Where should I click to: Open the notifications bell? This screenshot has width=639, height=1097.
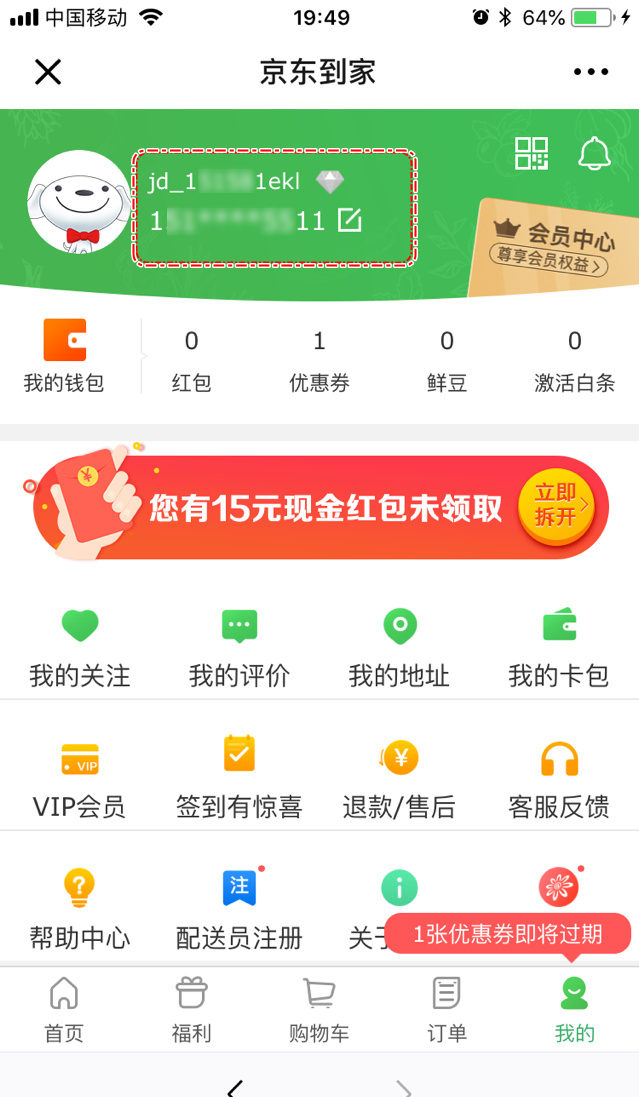594,153
